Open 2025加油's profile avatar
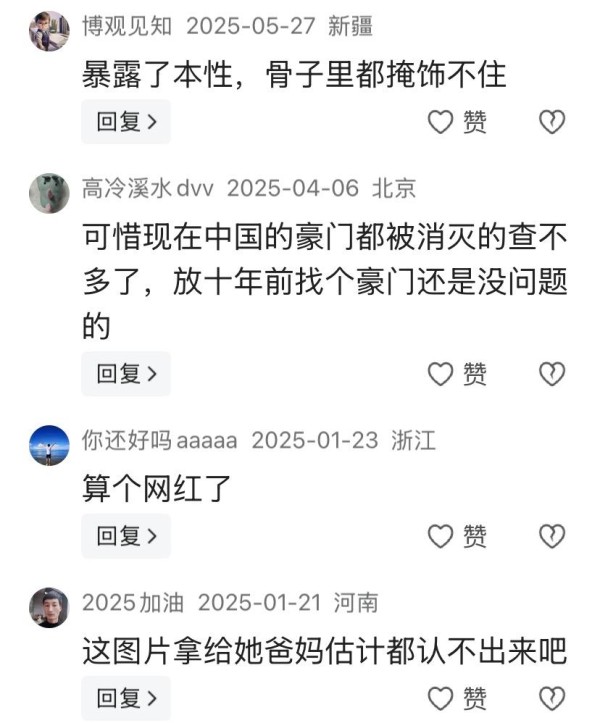Viewport: 600px width, 723px height. [x=49, y=607]
